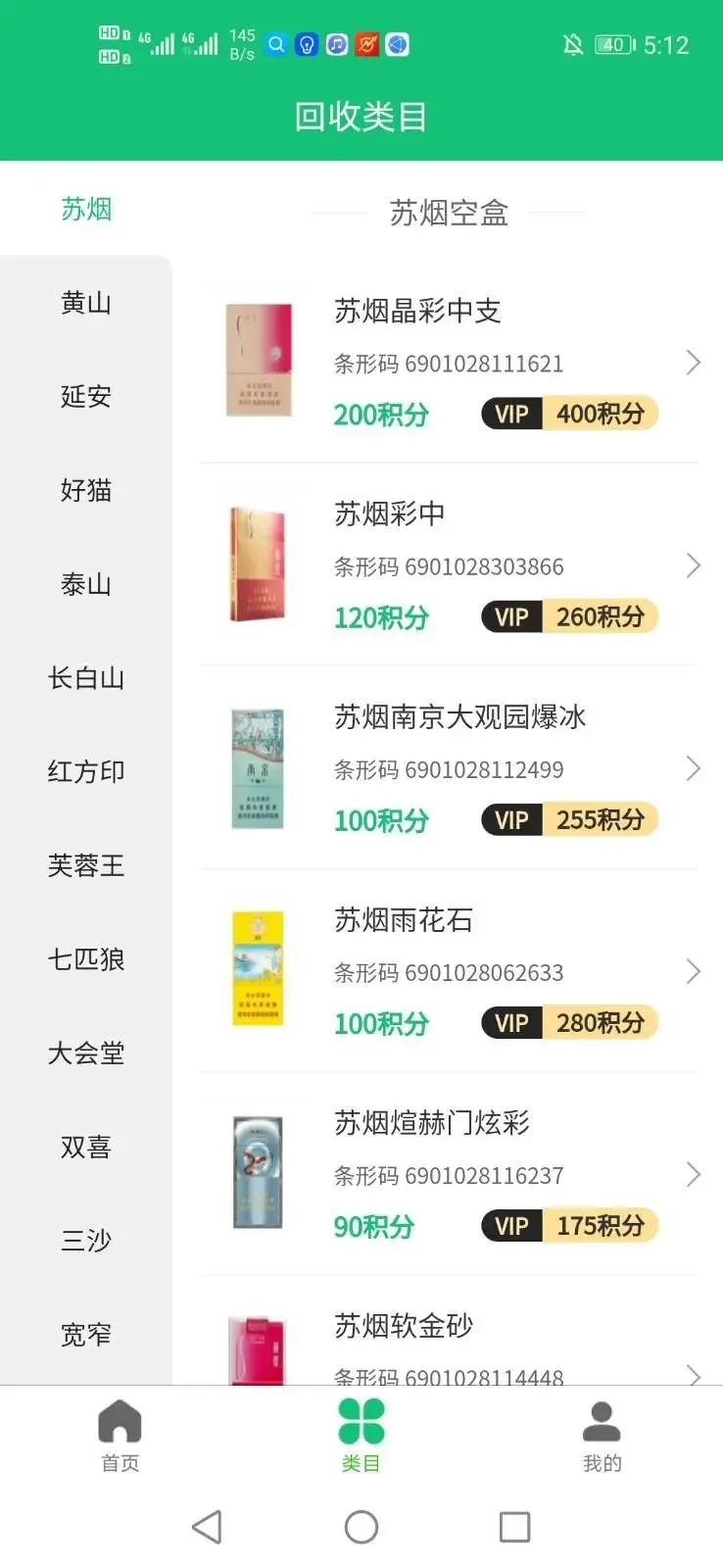Expand the 苏烟煊赫门炫彩 entry chevron
723x1568 pixels.
[693, 1174]
